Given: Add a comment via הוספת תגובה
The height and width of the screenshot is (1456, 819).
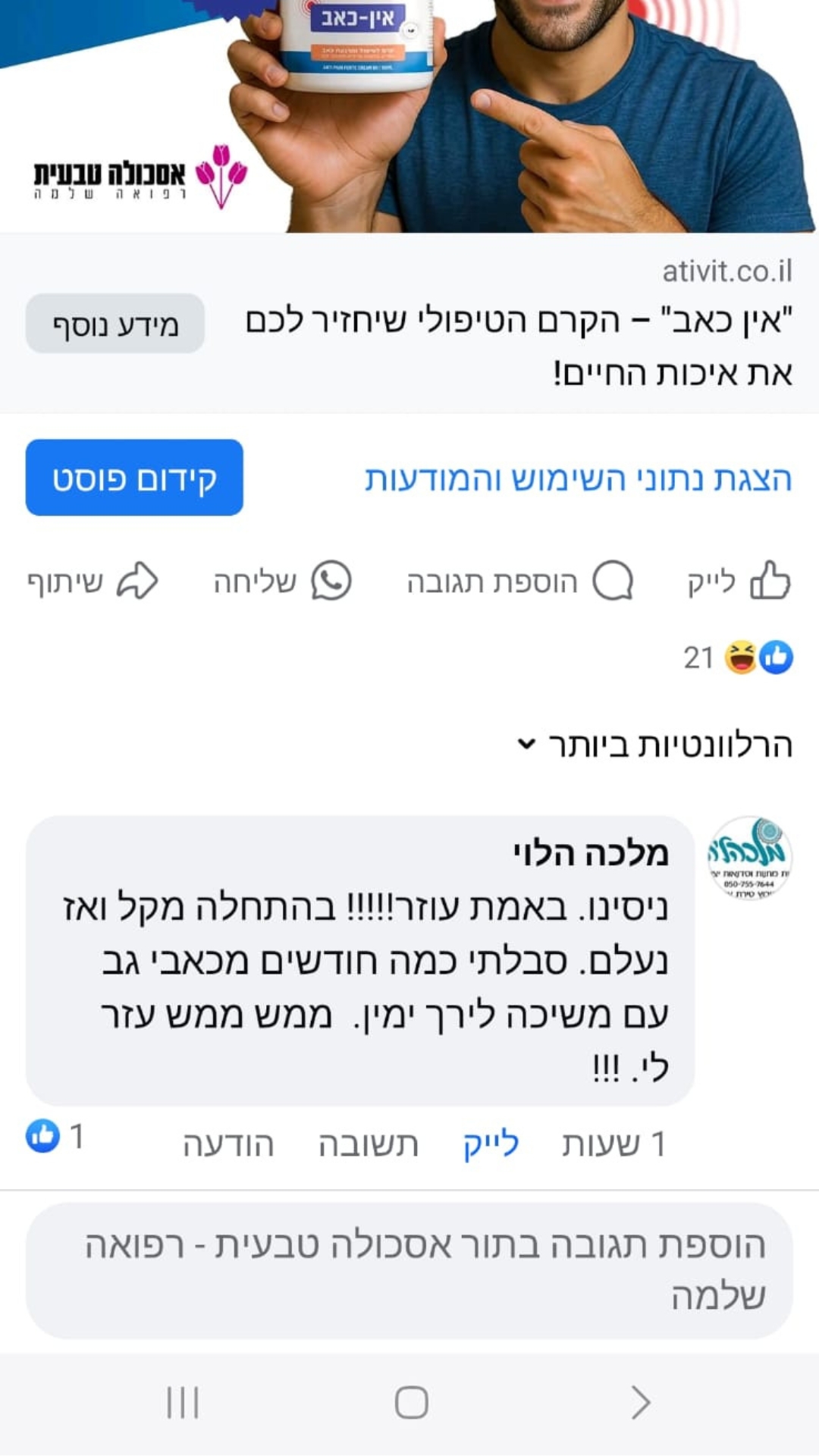Looking at the screenshot, I should [520, 582].
